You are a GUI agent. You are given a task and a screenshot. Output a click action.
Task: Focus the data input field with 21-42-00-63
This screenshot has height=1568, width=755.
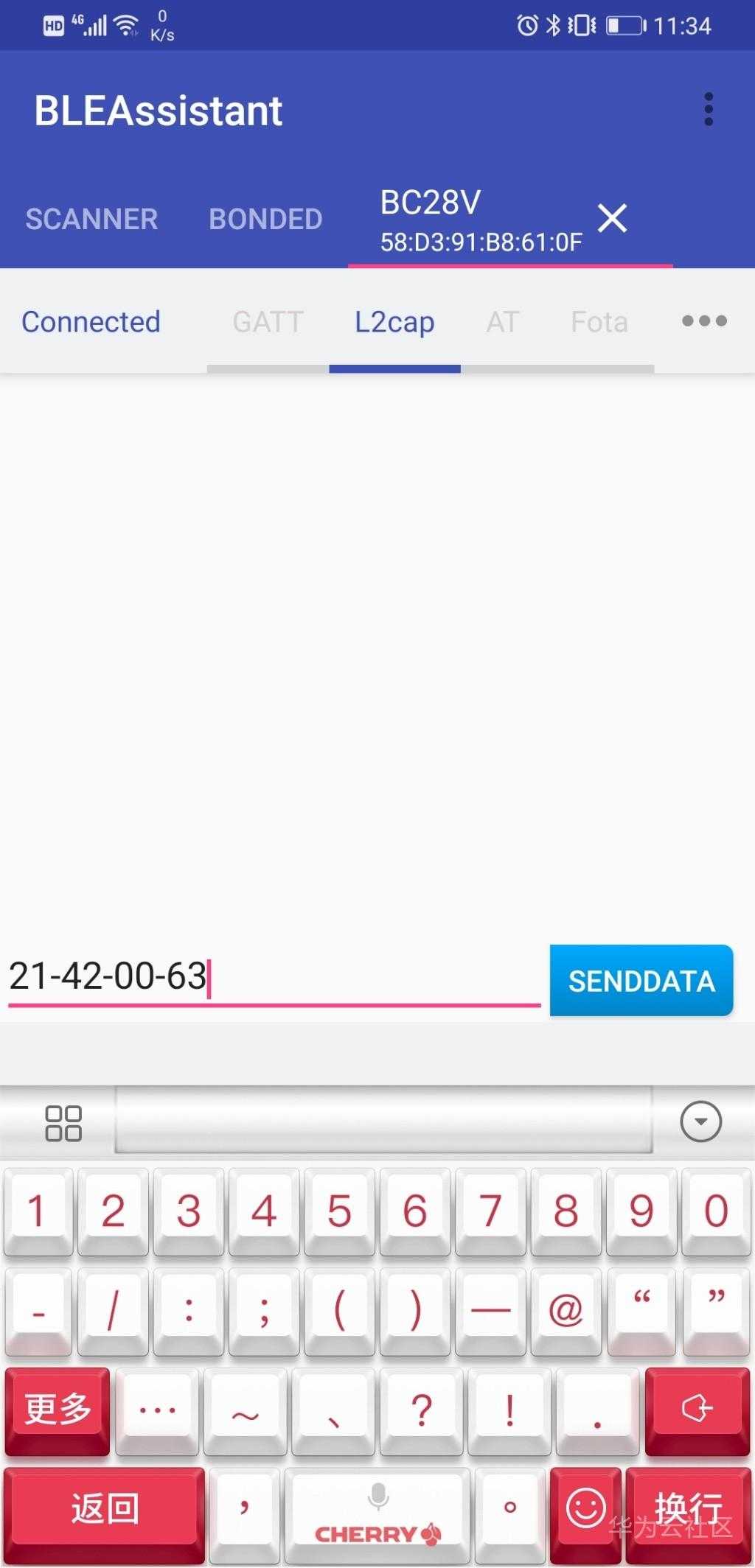[273, 977]
